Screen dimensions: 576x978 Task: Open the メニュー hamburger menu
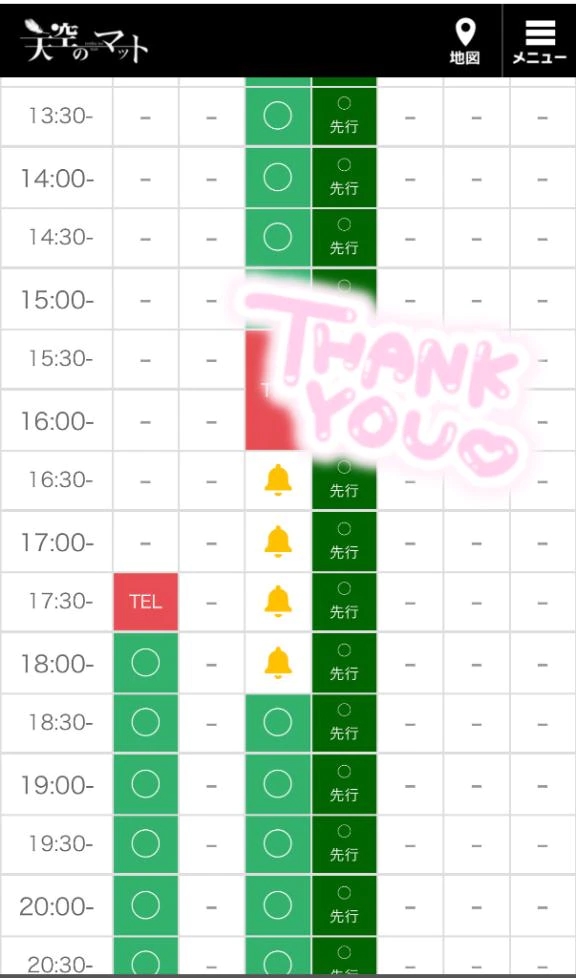click(540, 41)
